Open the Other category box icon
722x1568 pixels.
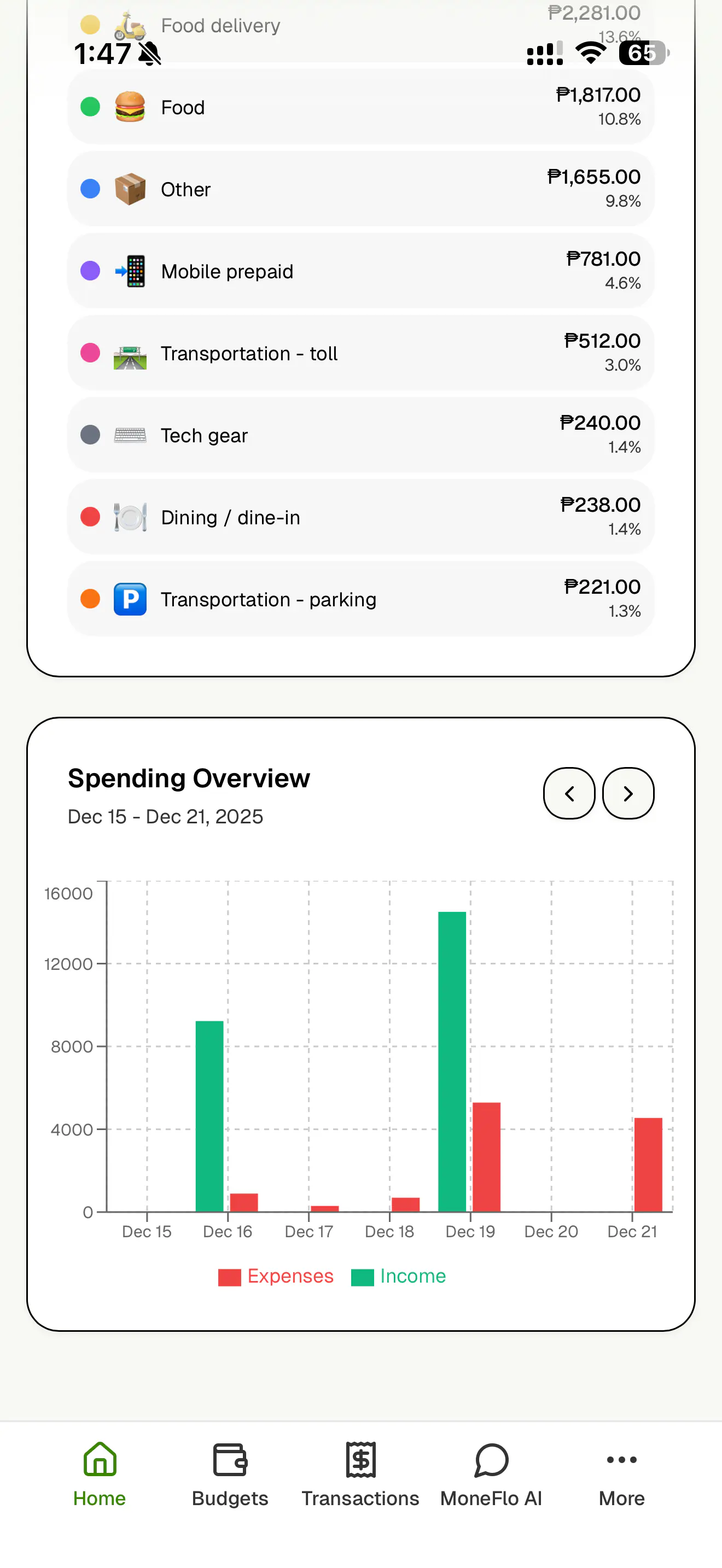click(x=130, y=189)
